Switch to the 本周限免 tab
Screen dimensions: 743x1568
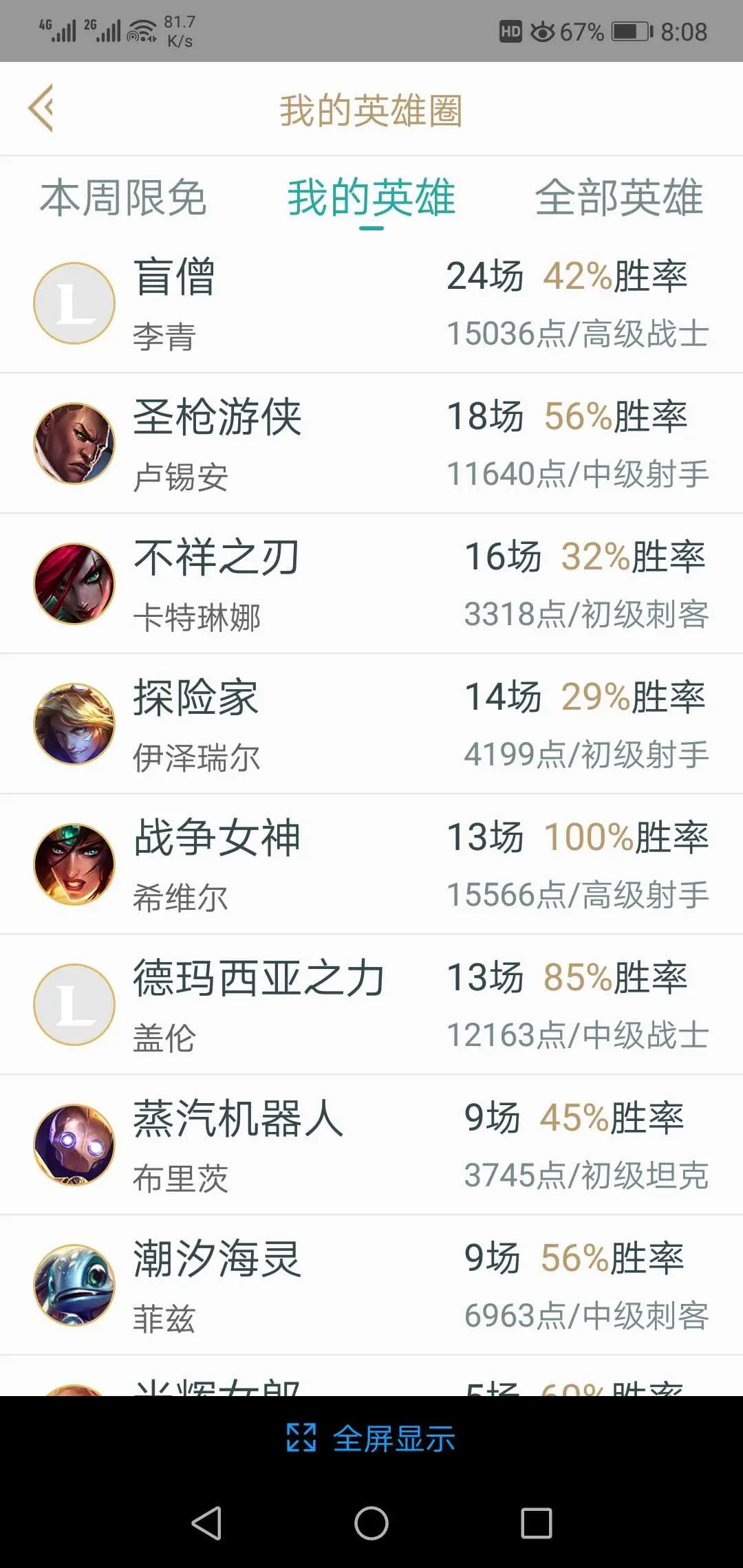click(123, 198)
